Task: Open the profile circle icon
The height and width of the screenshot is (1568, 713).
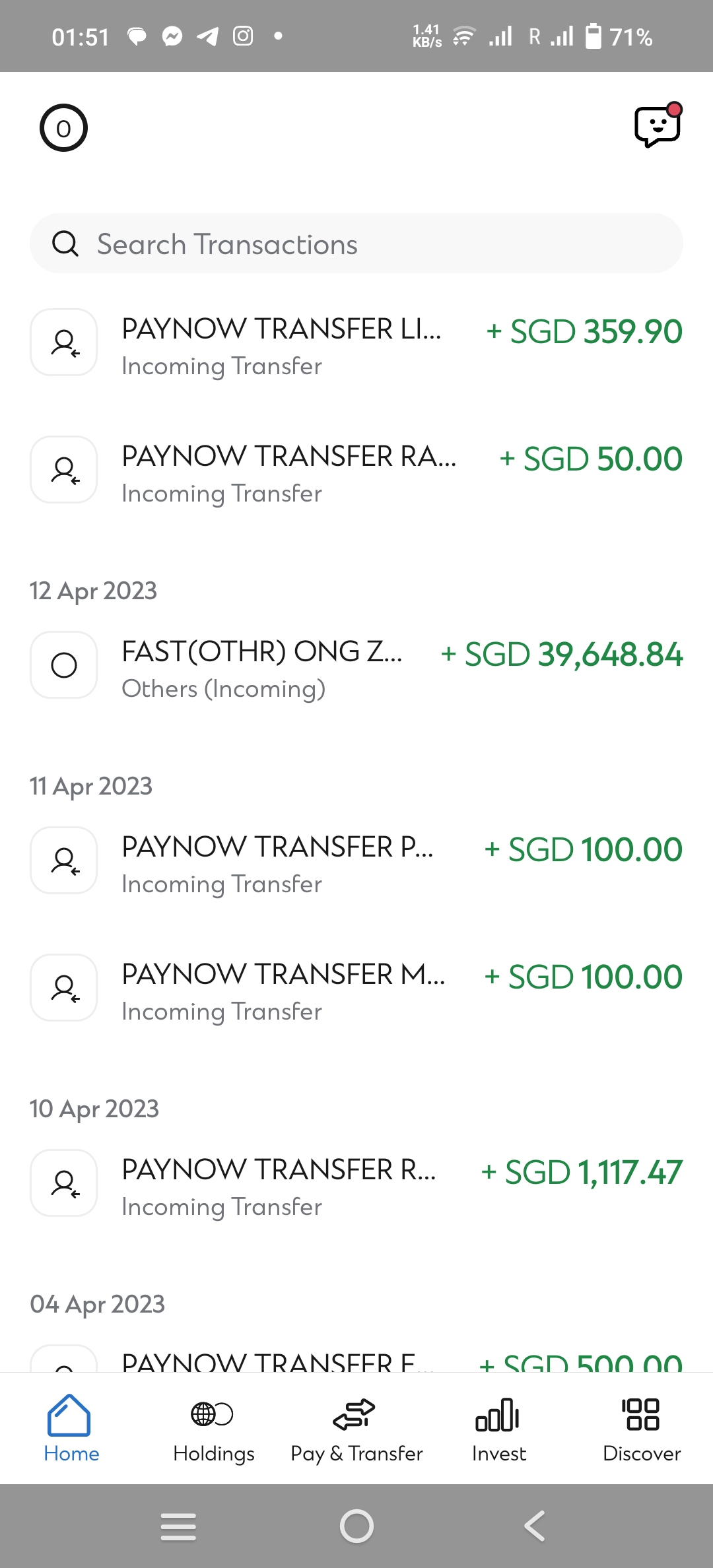Action: pos(63,128)
